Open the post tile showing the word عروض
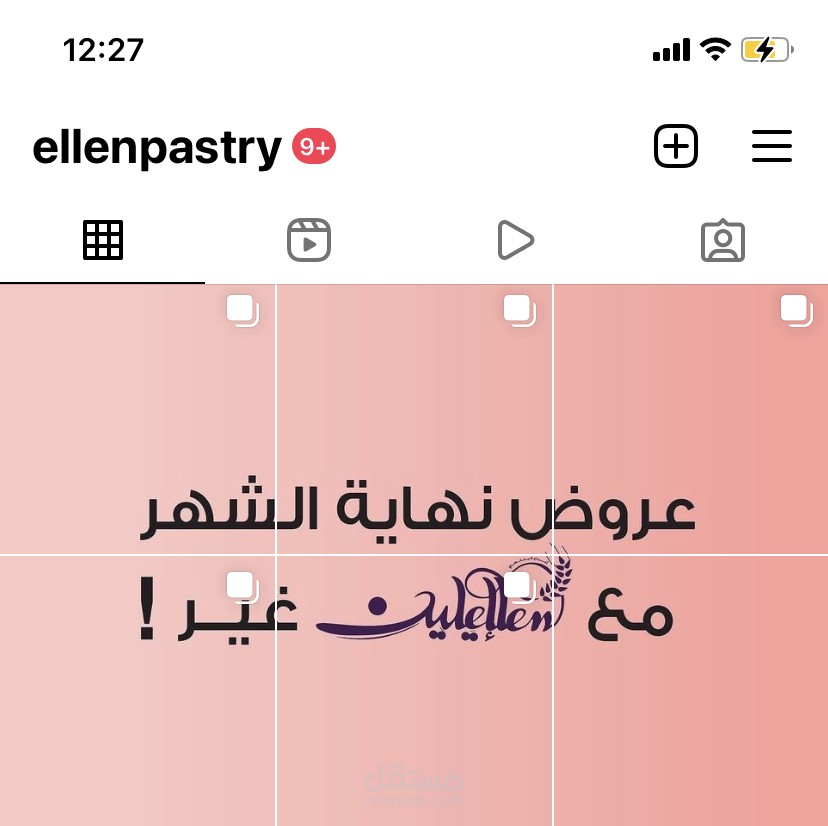The image size is (828, 826). tap(690, 420)
